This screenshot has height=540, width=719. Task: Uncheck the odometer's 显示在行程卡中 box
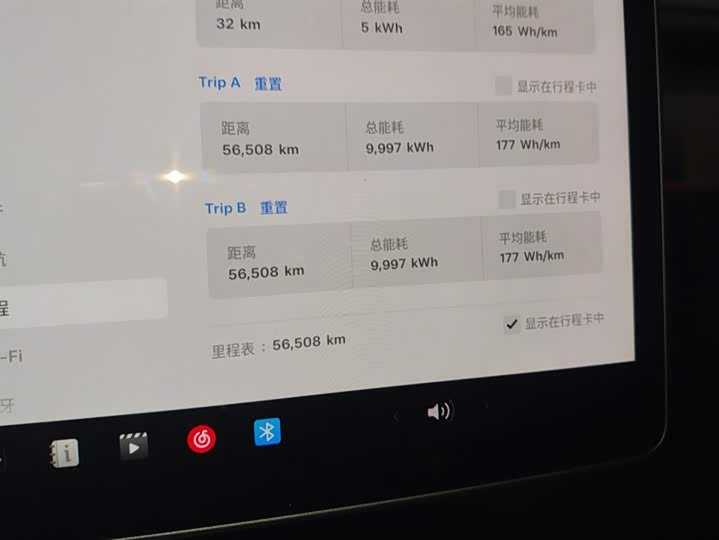coord(512,324)
